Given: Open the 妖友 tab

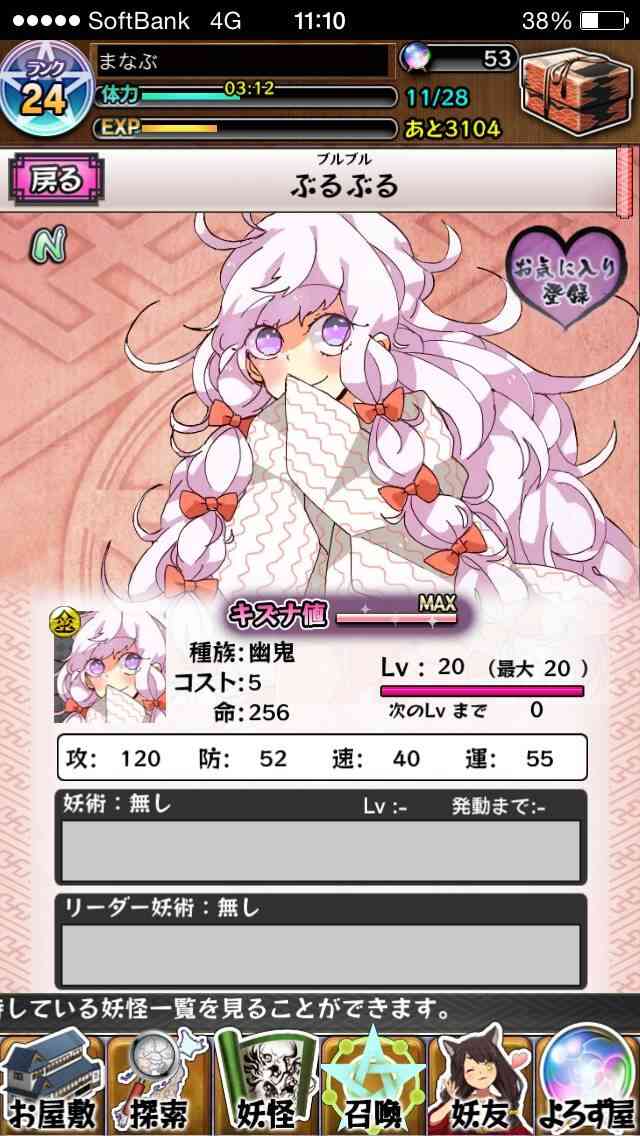Looking at the screenshot, I should pyautogui.click(x=481, y=1082).
